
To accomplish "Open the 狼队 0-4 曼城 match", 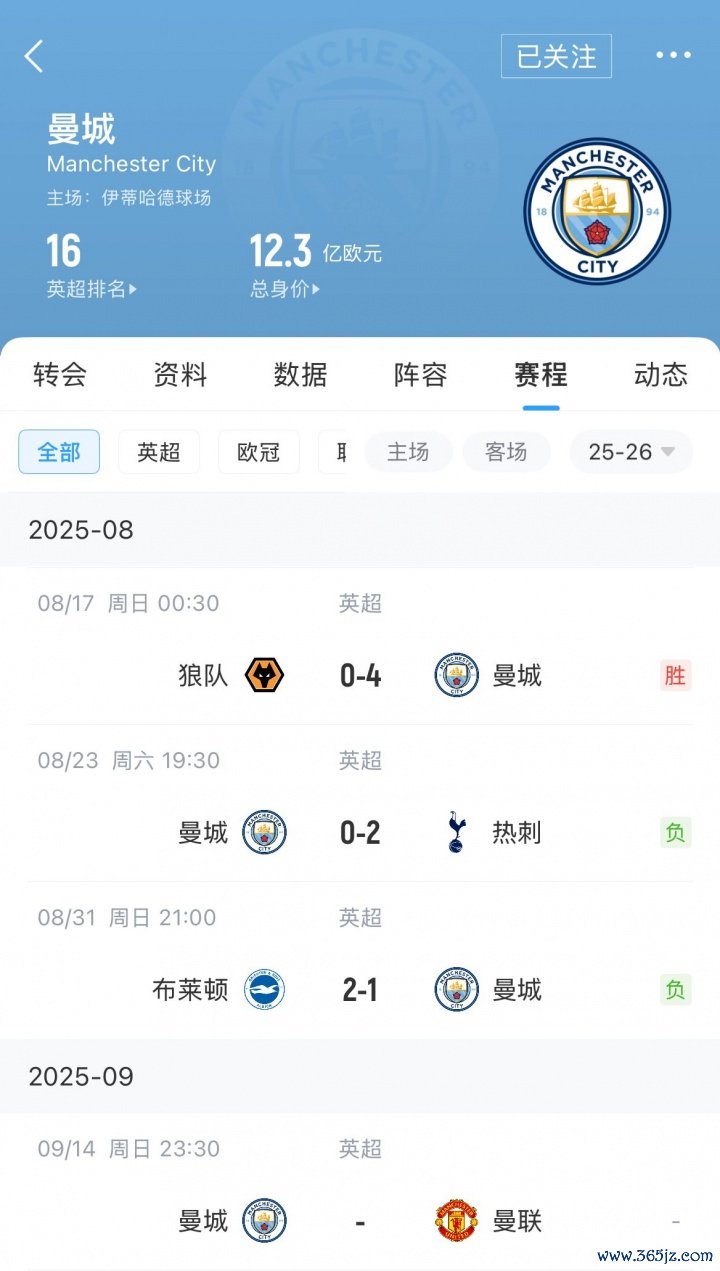I will point(360,646).
